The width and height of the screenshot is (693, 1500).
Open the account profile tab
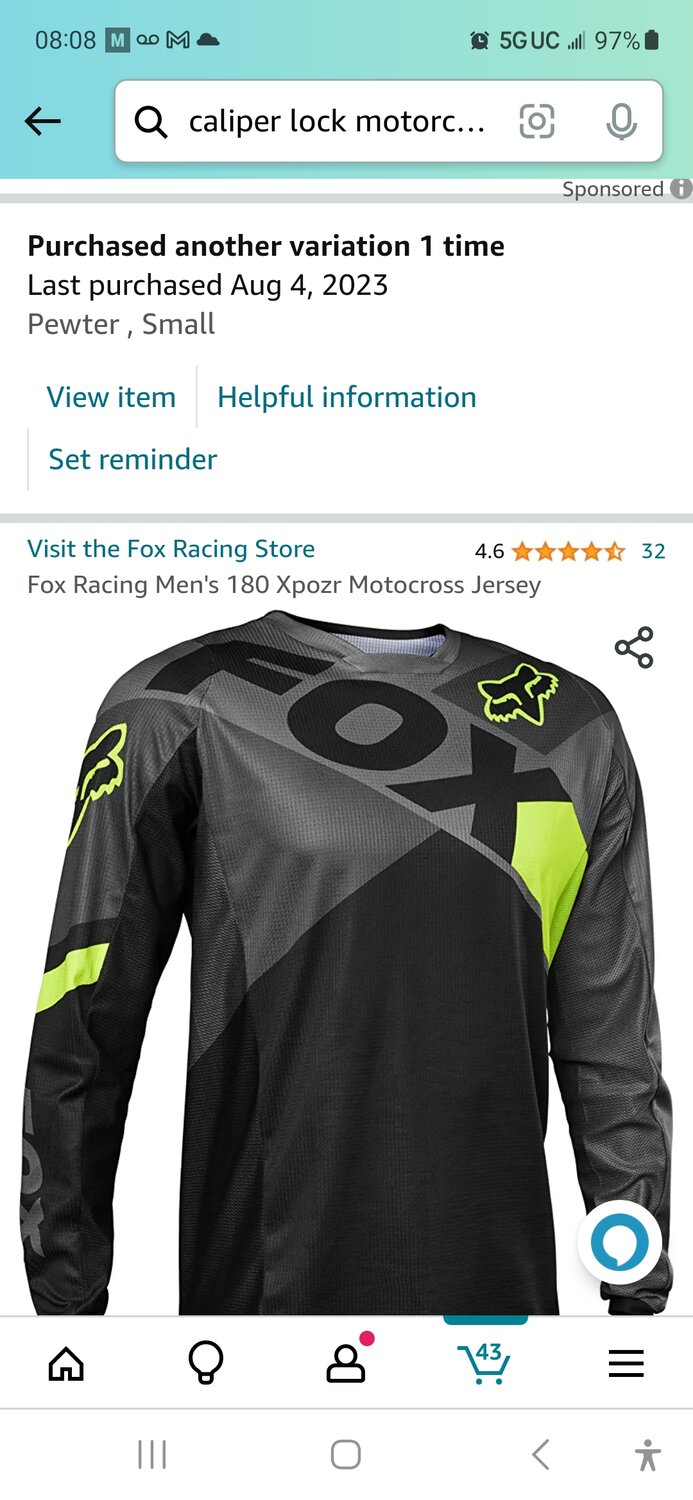346,1364
